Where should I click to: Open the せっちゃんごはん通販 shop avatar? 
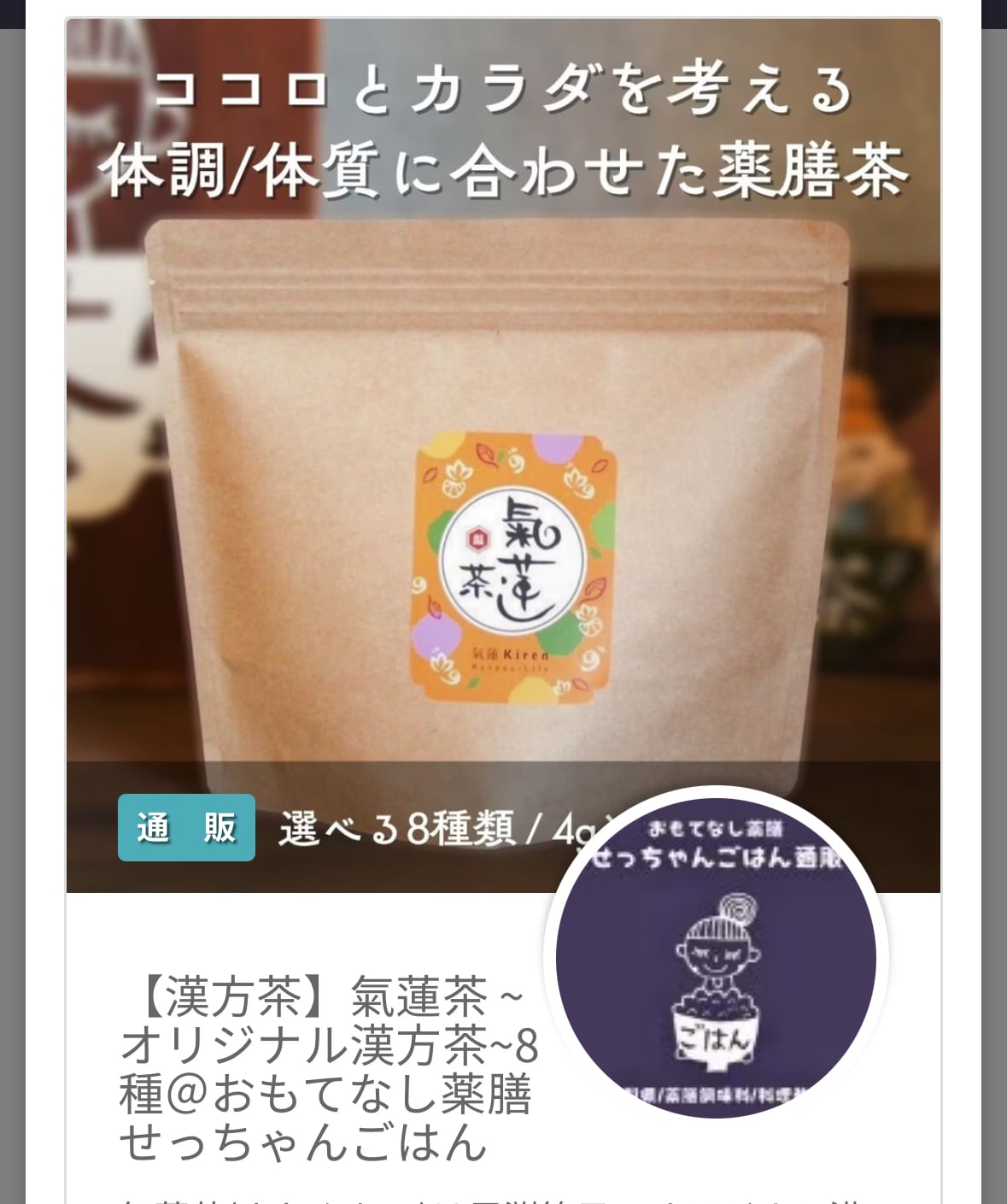(x=716, y=954)
